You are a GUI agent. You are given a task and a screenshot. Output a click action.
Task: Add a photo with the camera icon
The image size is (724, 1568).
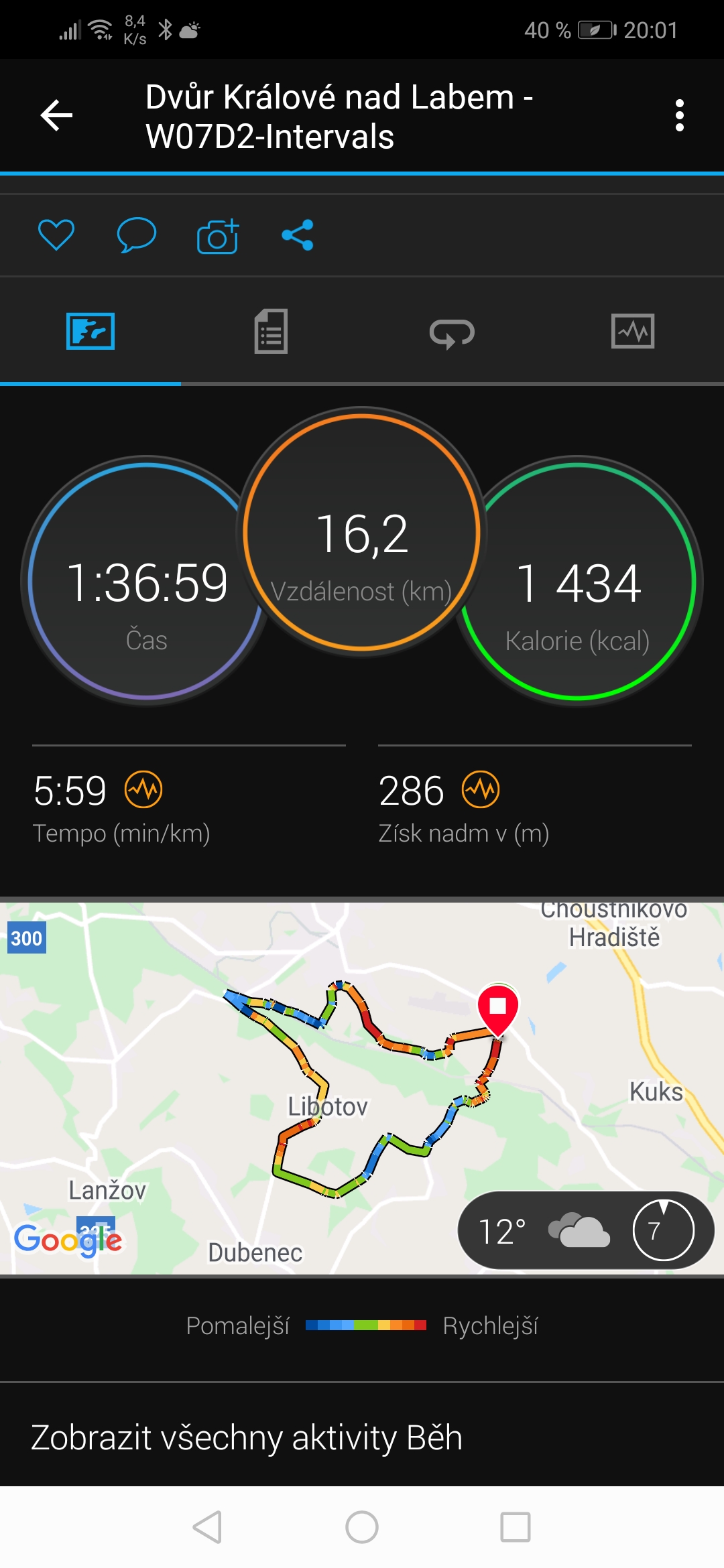pos(218,236)
